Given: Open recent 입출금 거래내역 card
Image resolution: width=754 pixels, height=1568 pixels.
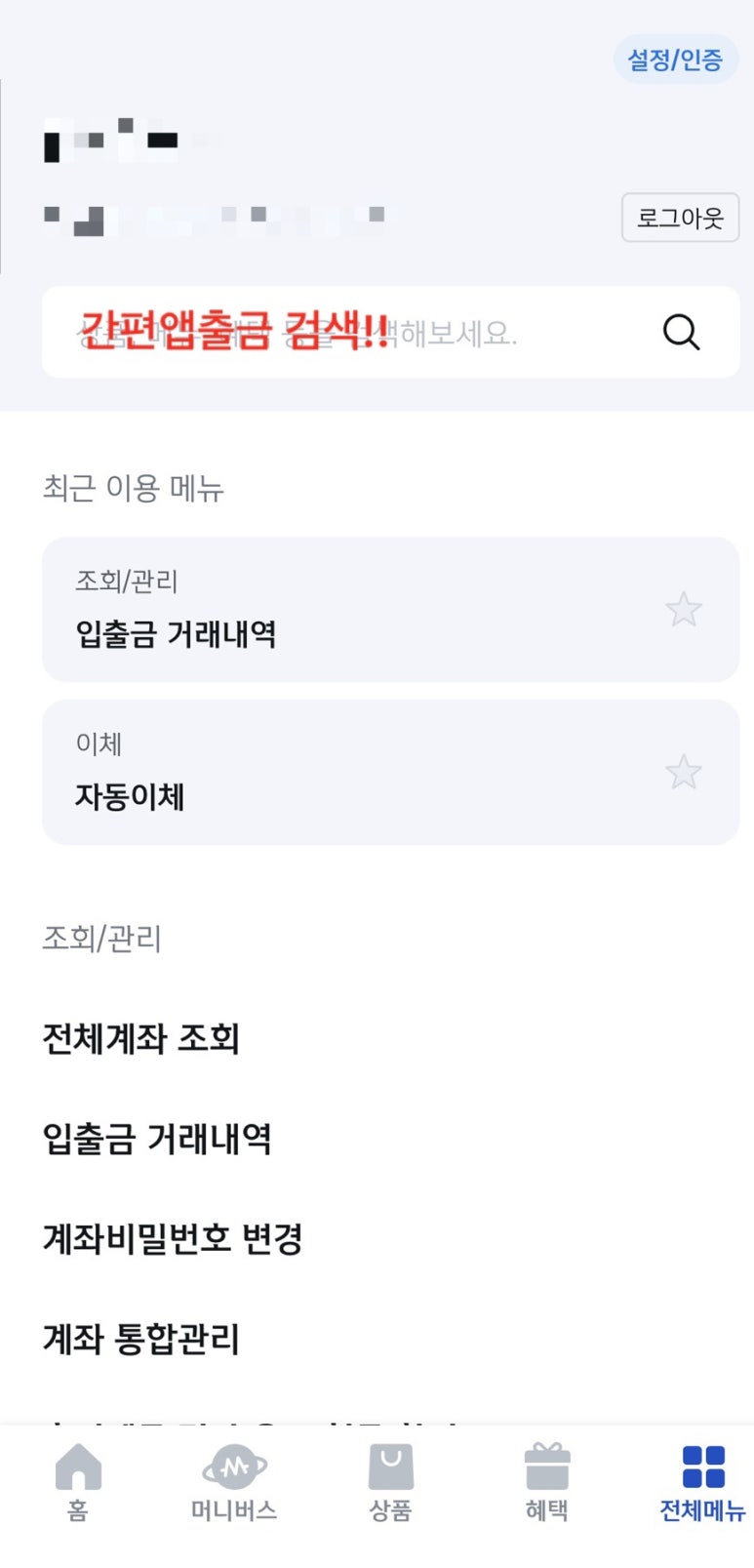Looking at the screenshot, I should pyautogui.click(x=390, y=609).
